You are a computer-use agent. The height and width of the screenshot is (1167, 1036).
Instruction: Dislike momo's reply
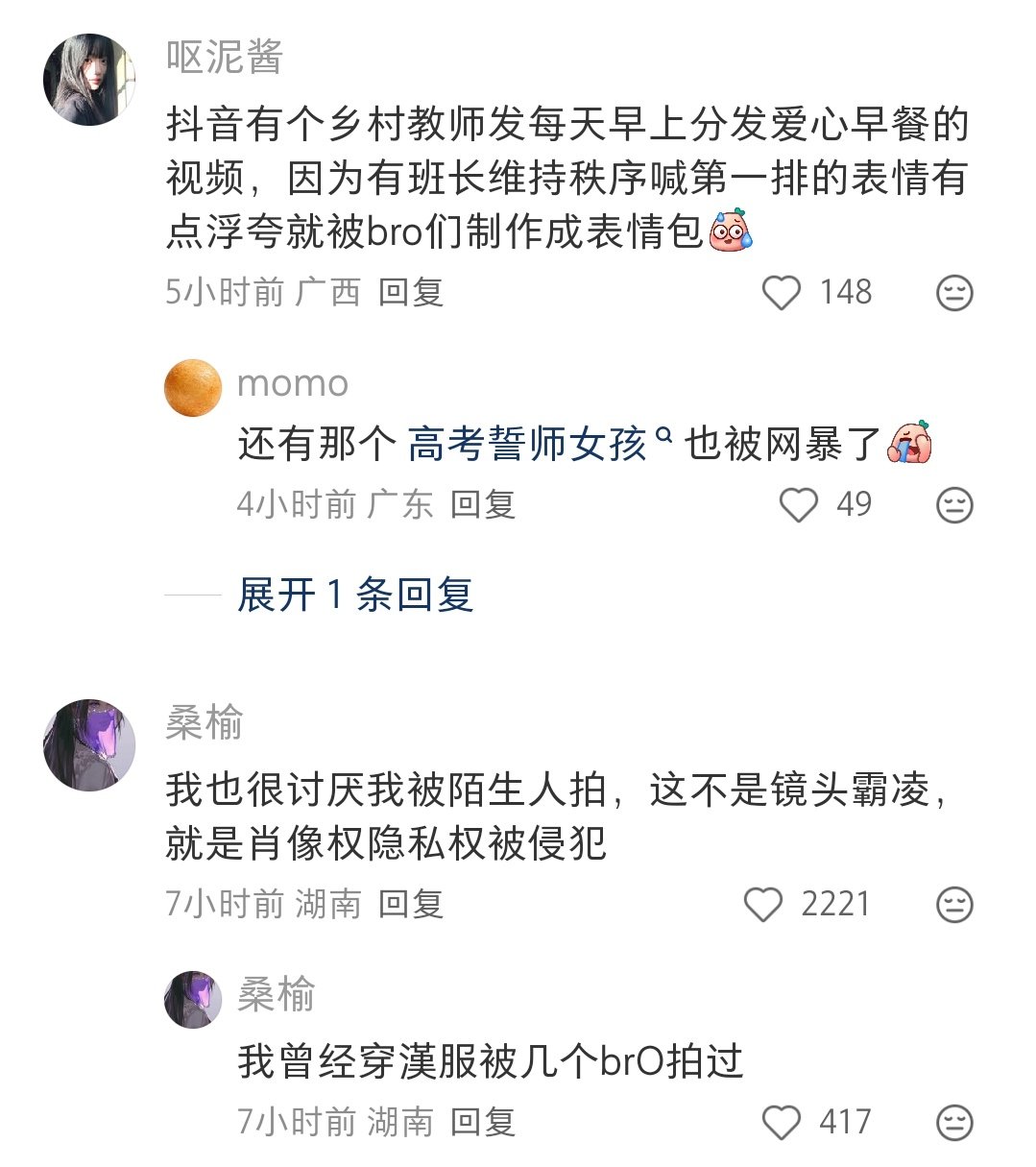pos(954,505)
